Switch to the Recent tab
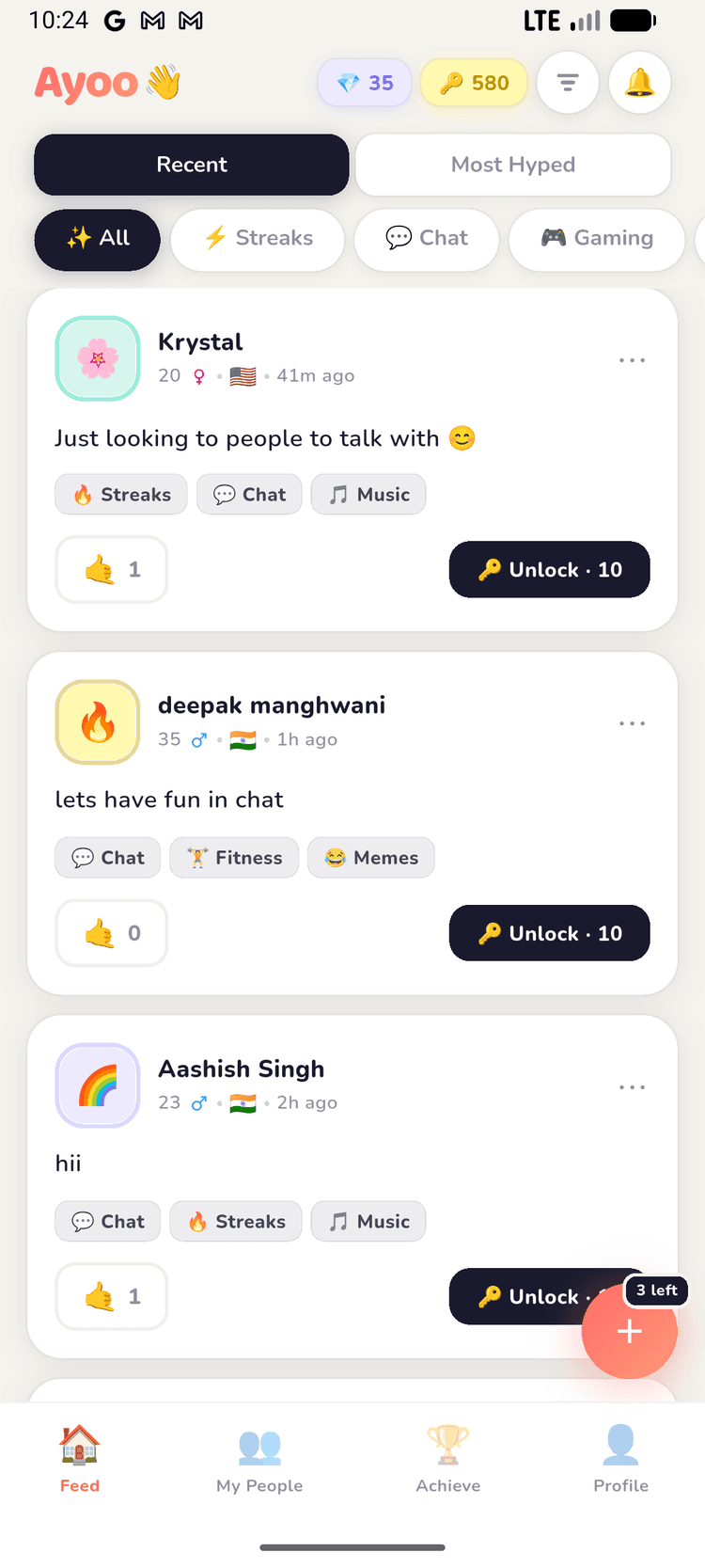 [192, 165]
